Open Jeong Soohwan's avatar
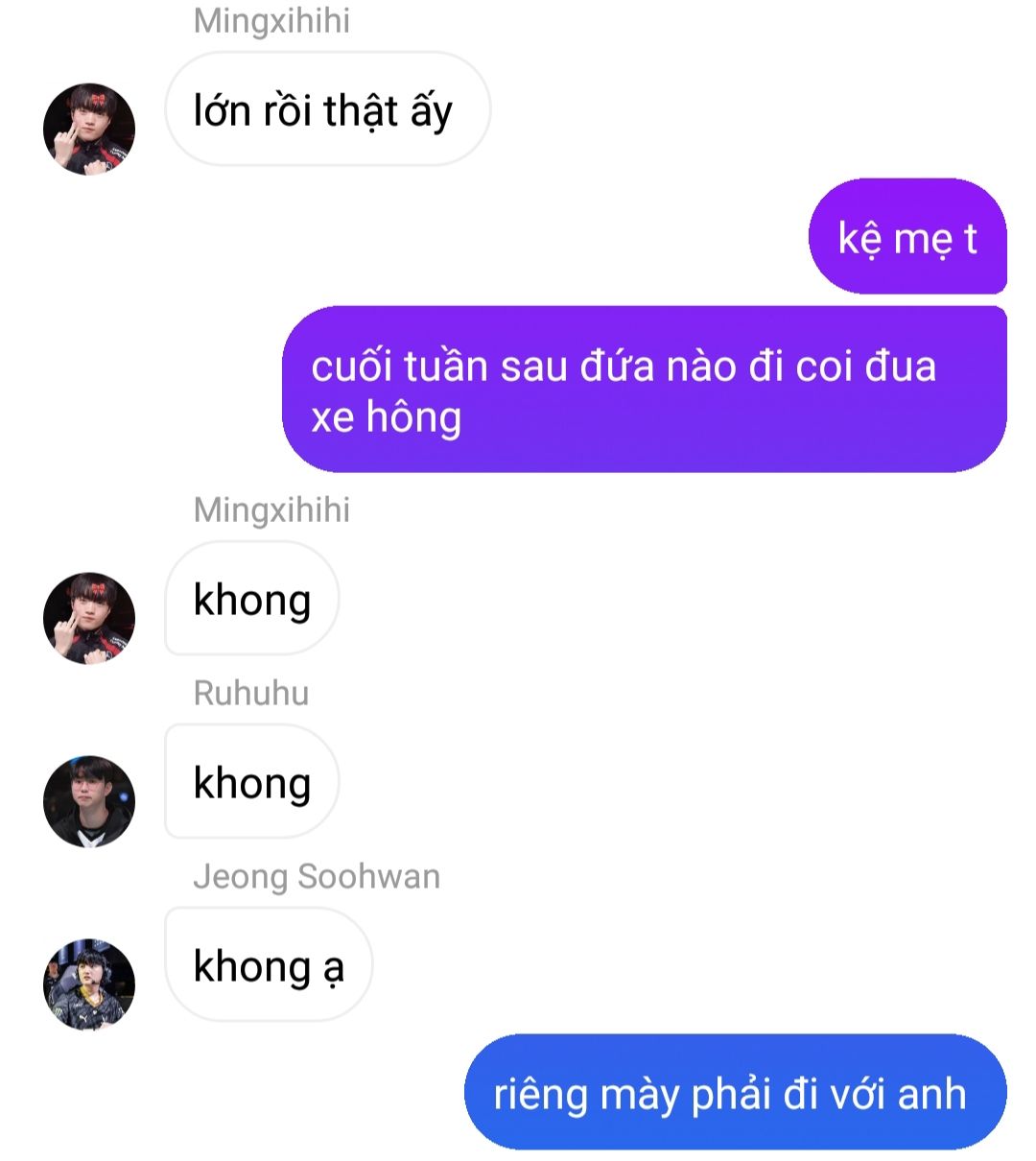 click(89, 984)
